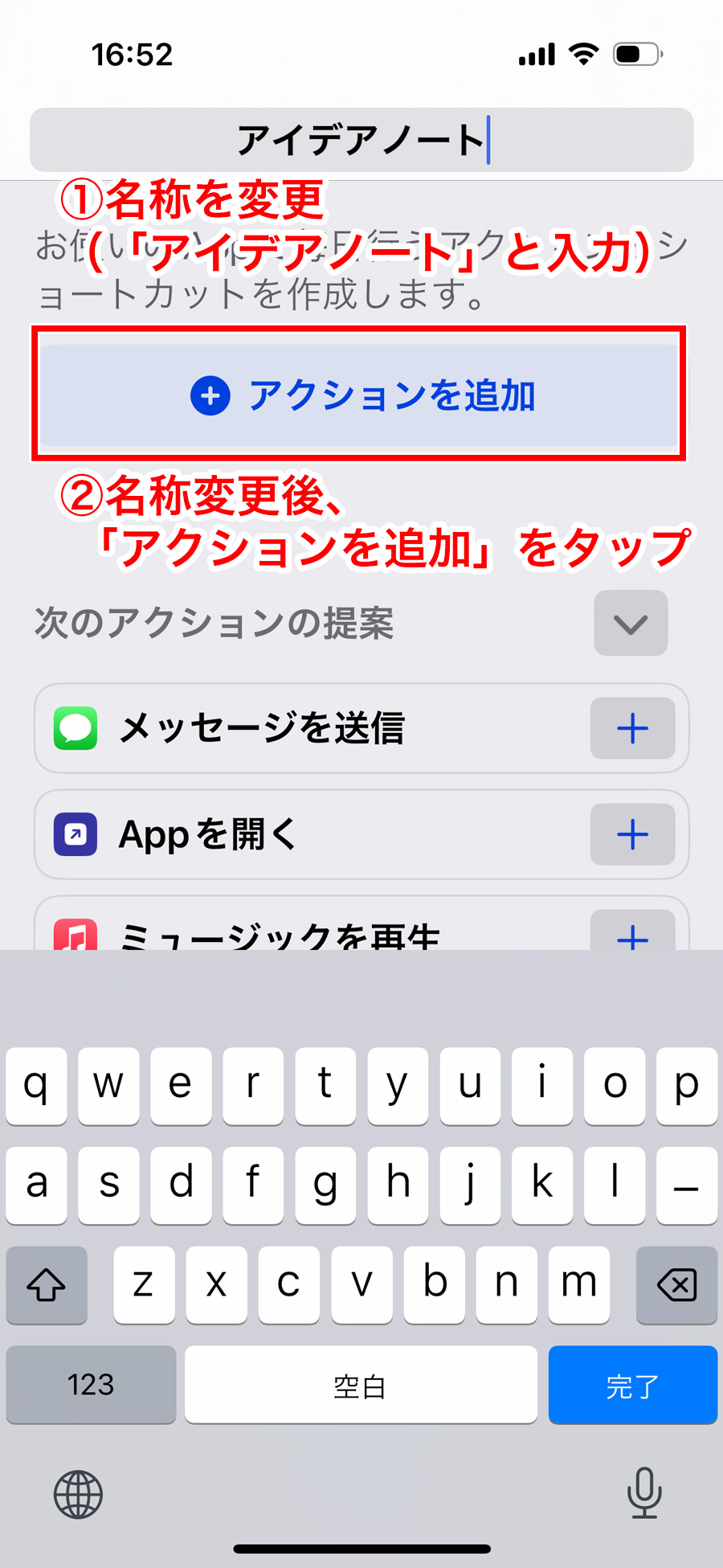Start dictation with the microphone icon
This screenshot has width=723, height=1568.
[x=644, y=1492]
